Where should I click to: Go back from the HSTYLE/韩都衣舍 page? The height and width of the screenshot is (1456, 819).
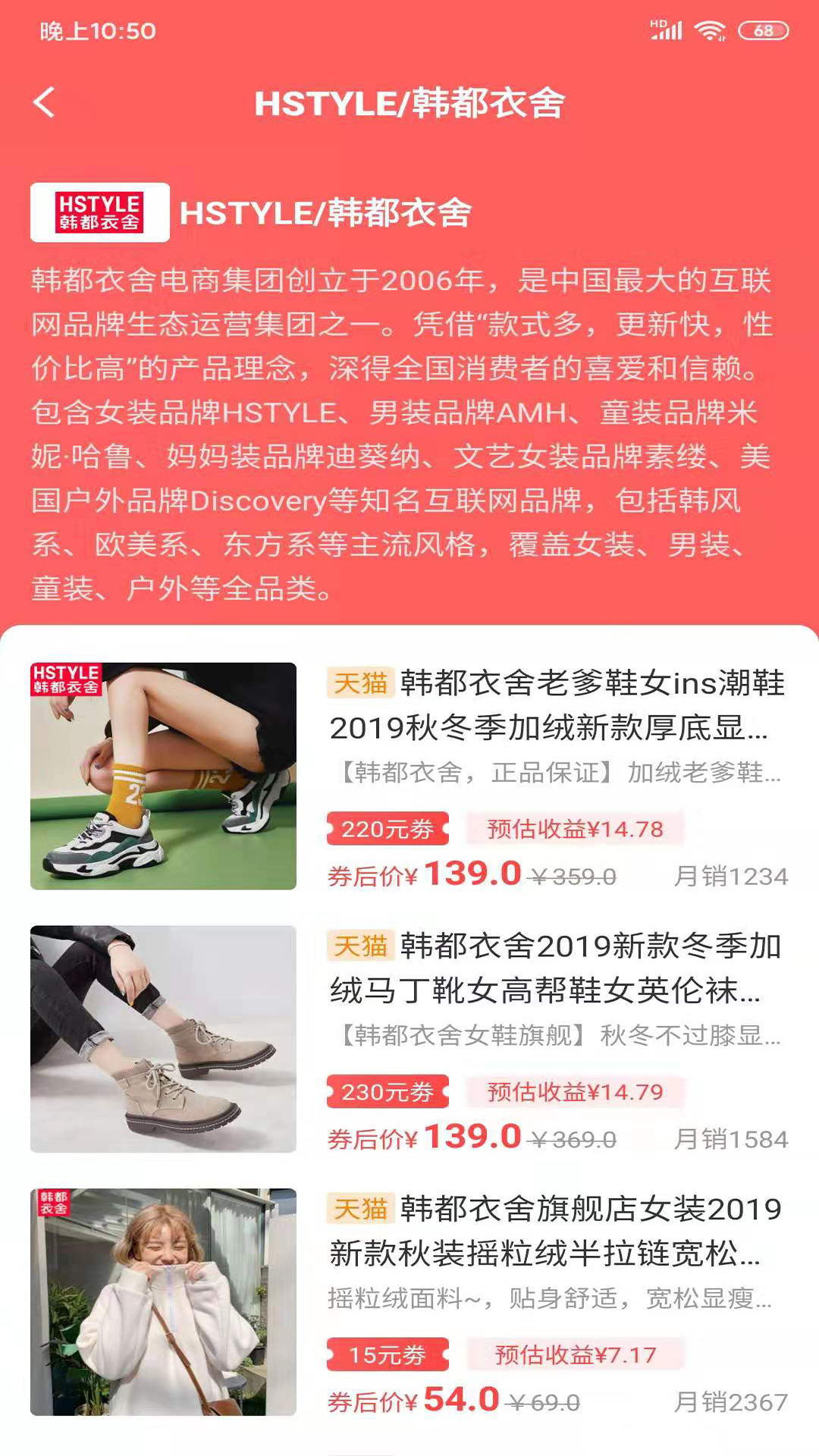coord(44,102)
